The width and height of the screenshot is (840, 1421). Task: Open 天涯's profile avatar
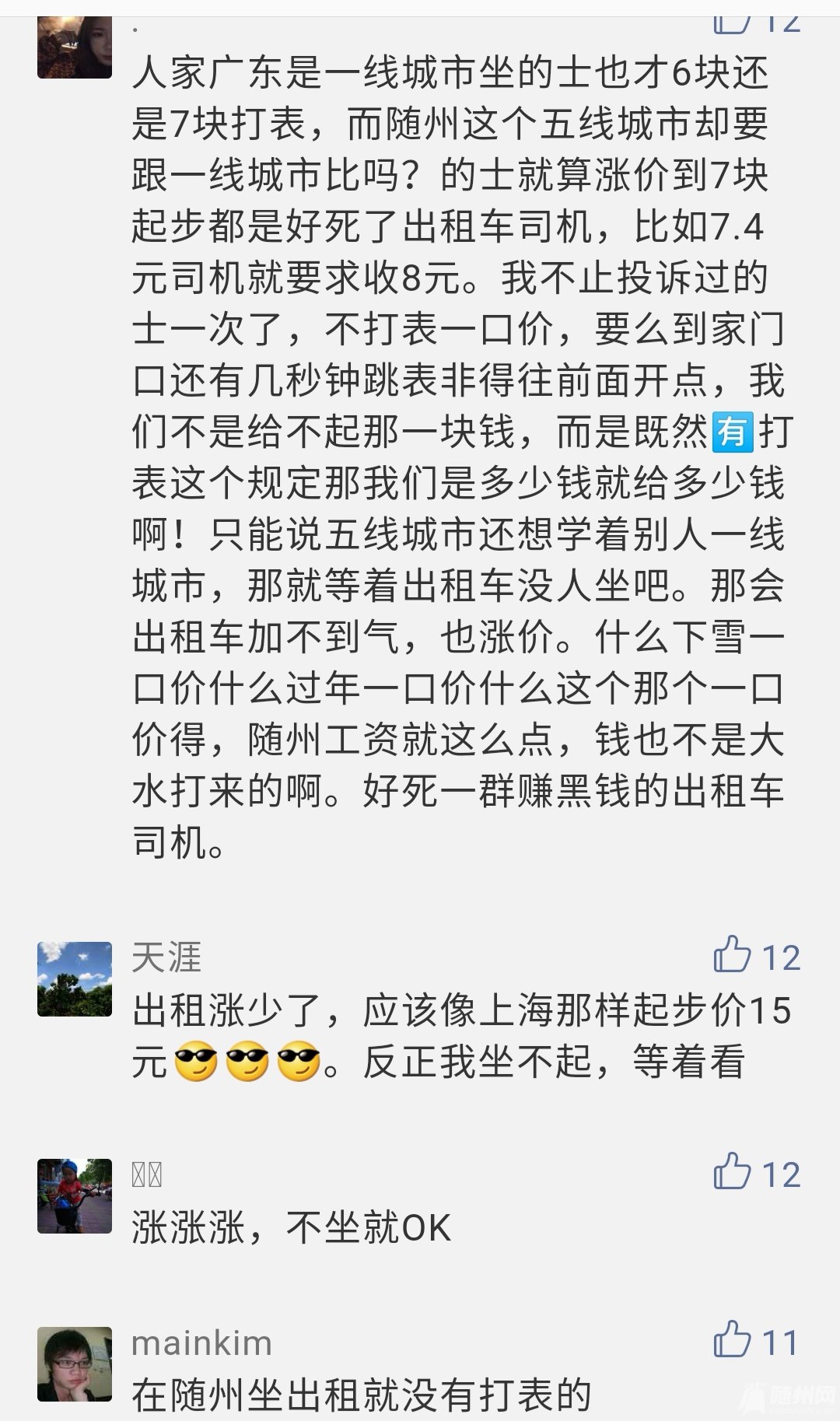(x=75, y=978)
